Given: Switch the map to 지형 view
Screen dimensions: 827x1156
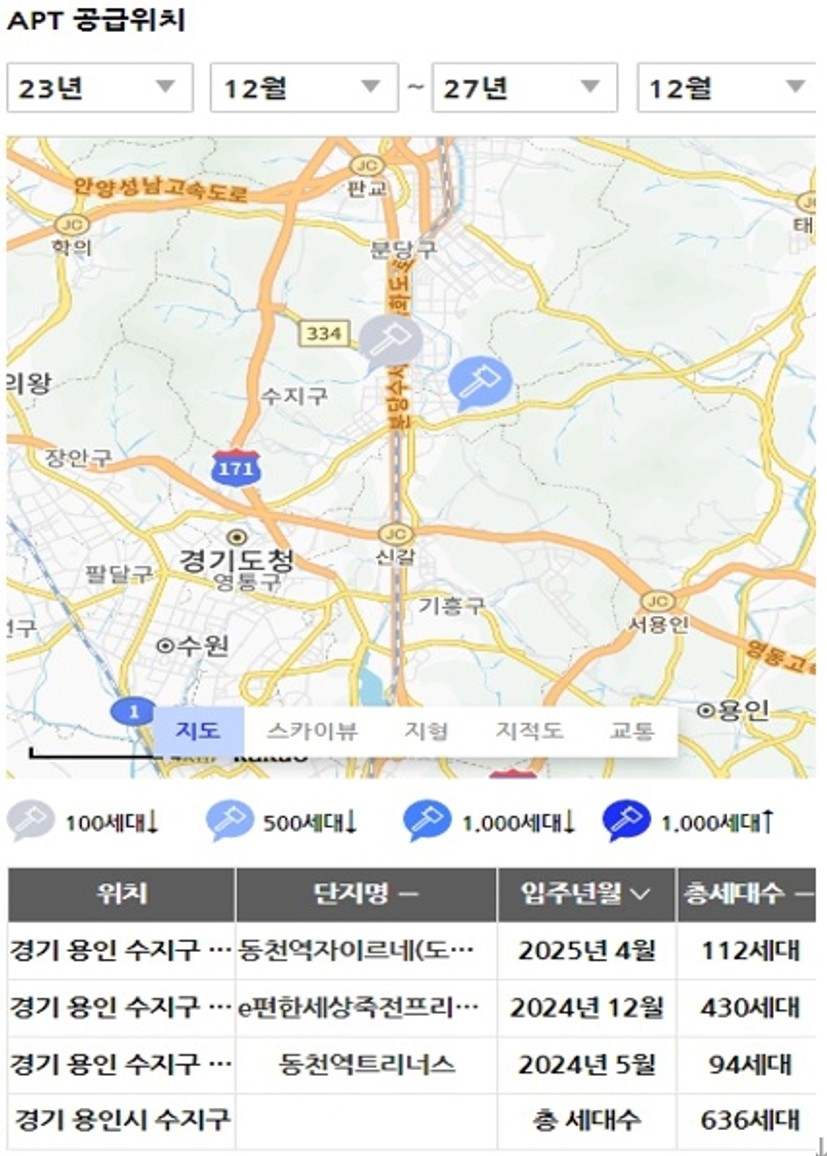Looking at the screenshot, I should pyautogui.click(x=426, y=731).
